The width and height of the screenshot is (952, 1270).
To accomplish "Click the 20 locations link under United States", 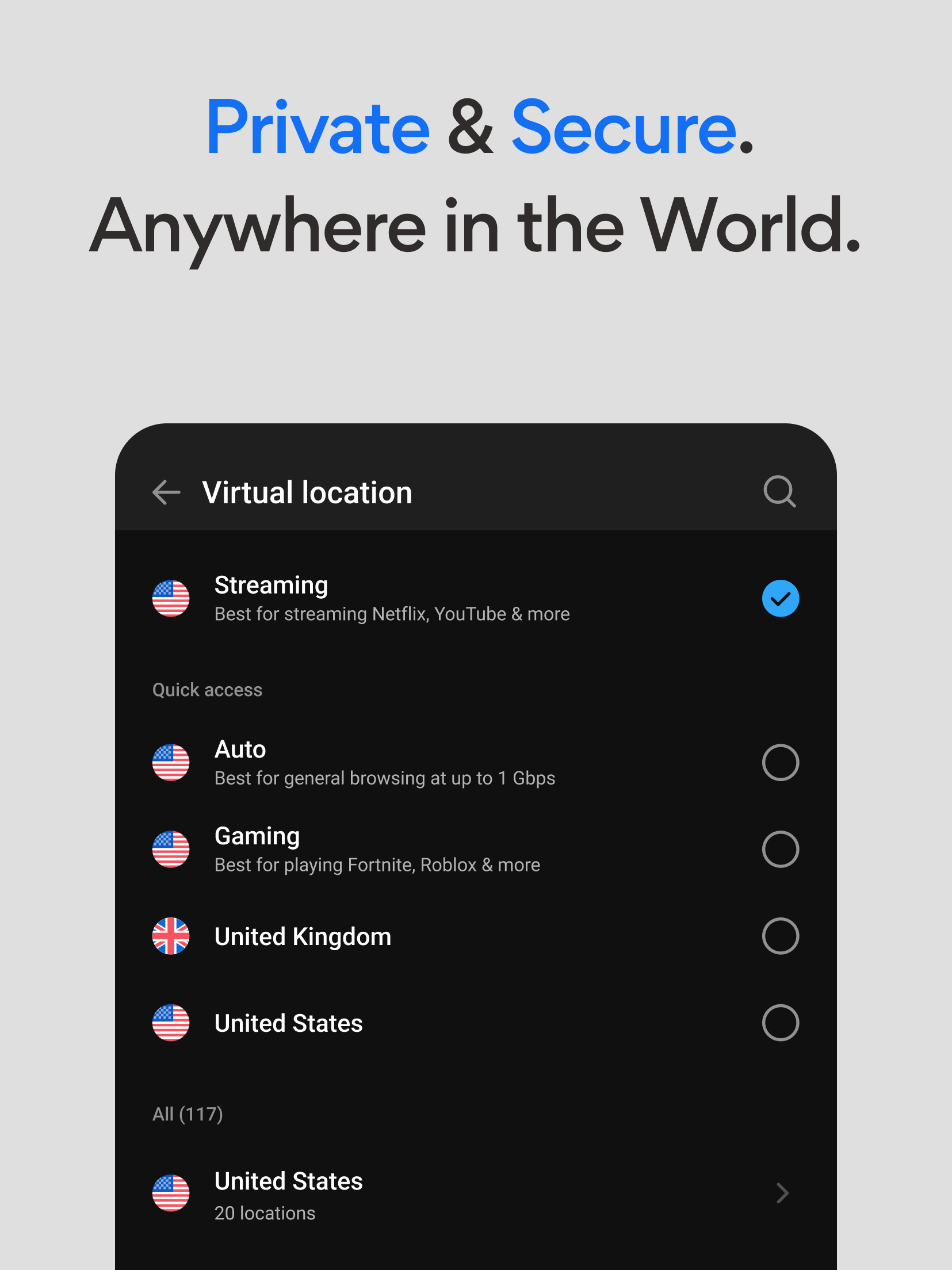I will (x=264, y=1214).
